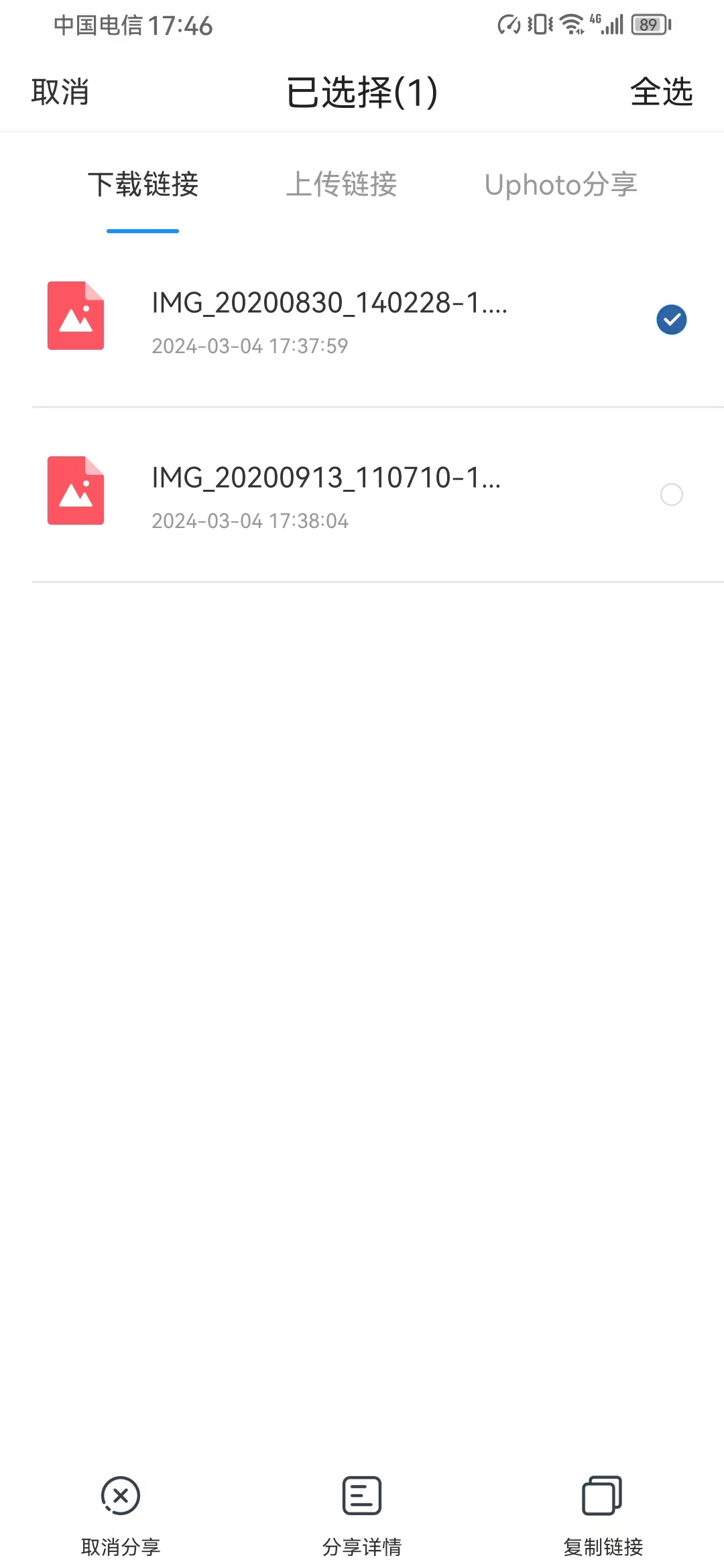This screenshot has width=724, height=1568.
Task: Switch to the 上传链接 tab
Action: [x=341, y=184]
